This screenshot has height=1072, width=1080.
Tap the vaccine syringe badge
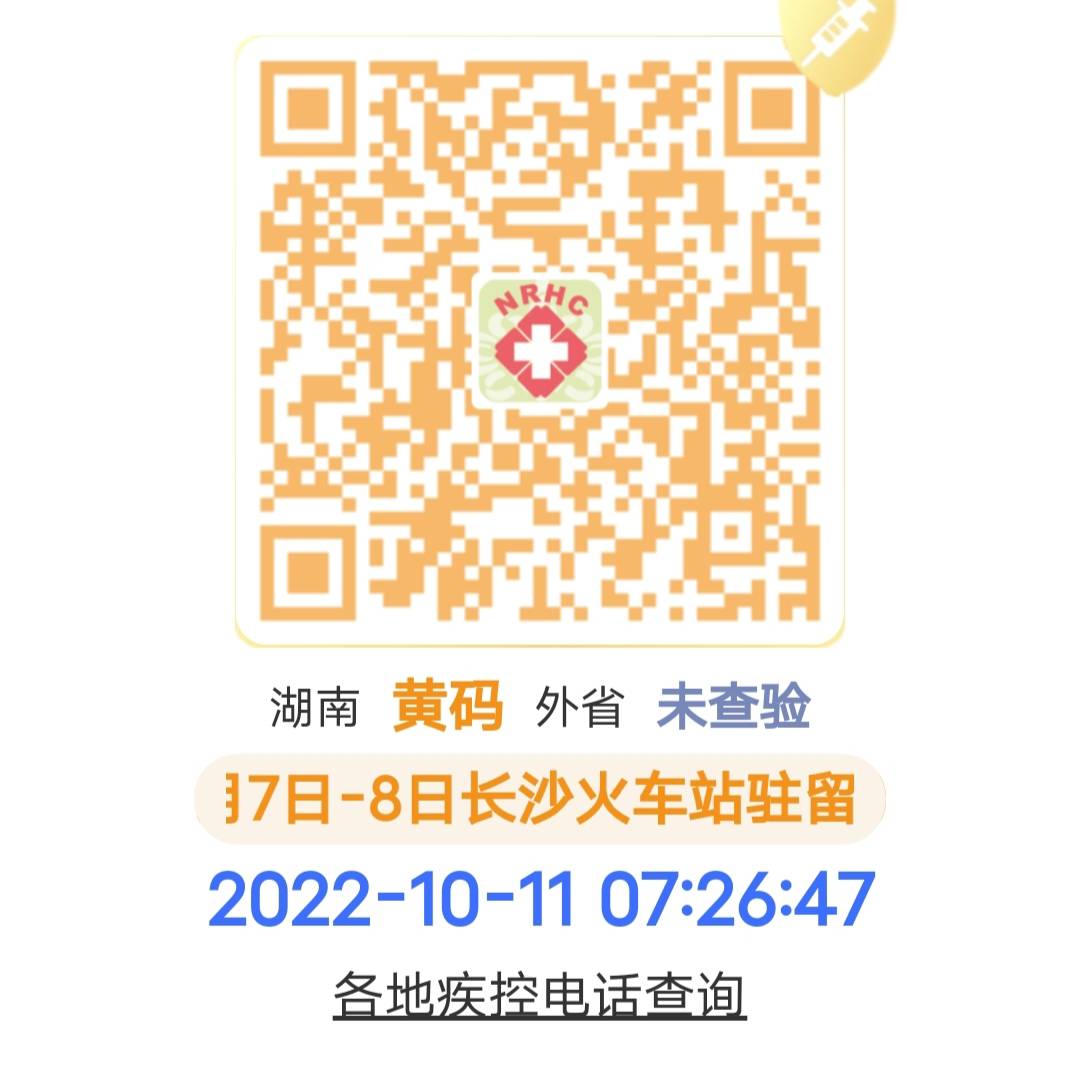point(838,40)
